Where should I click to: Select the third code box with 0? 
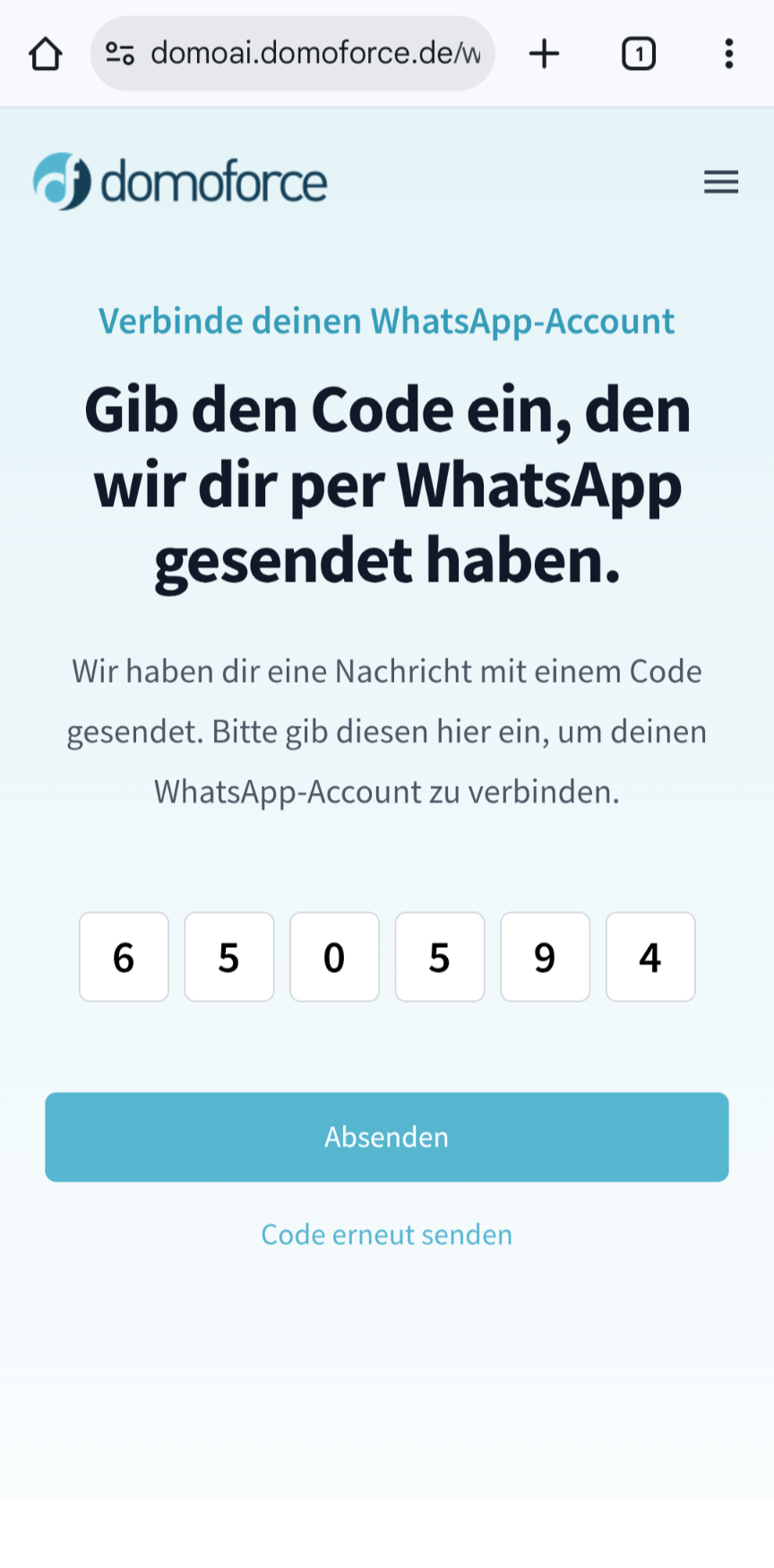tap(334, 957)
